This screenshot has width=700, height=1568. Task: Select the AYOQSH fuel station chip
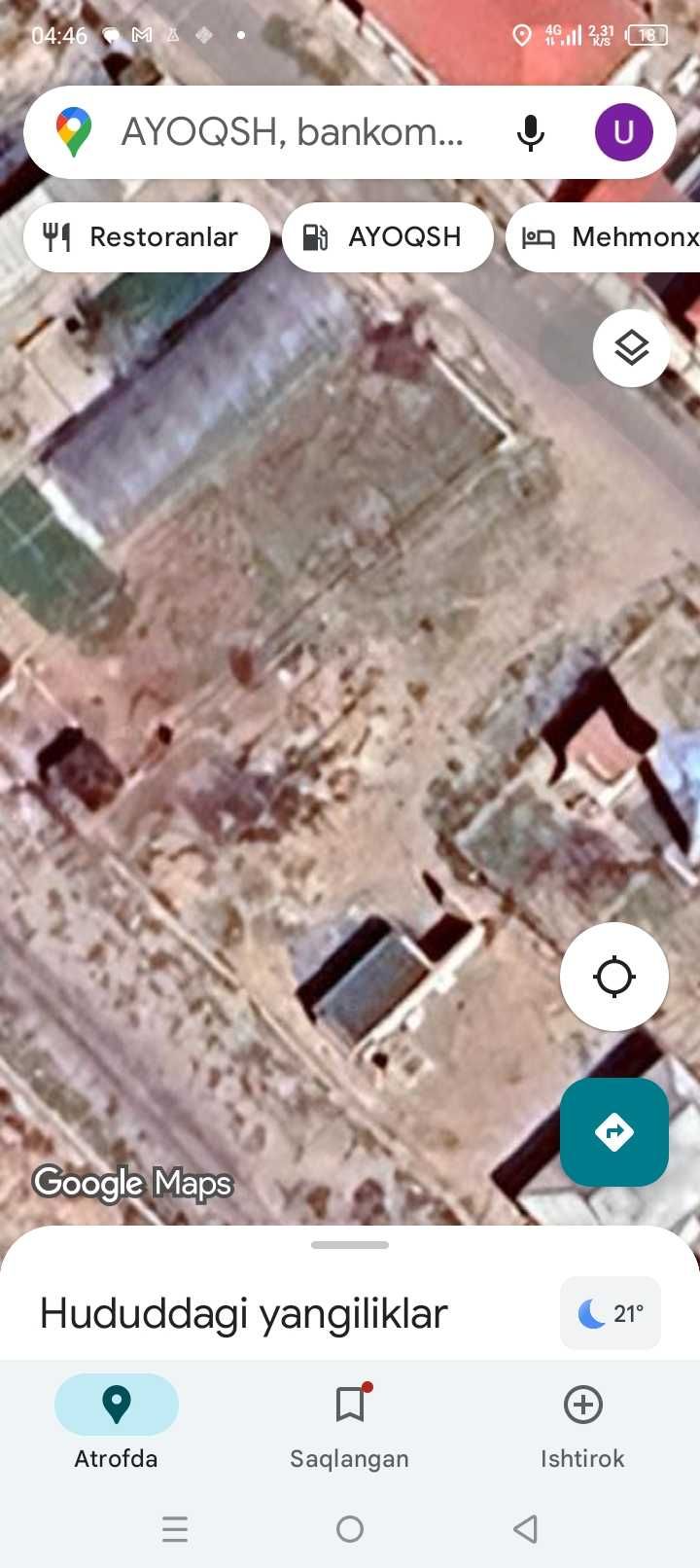(x=387, y=237)
